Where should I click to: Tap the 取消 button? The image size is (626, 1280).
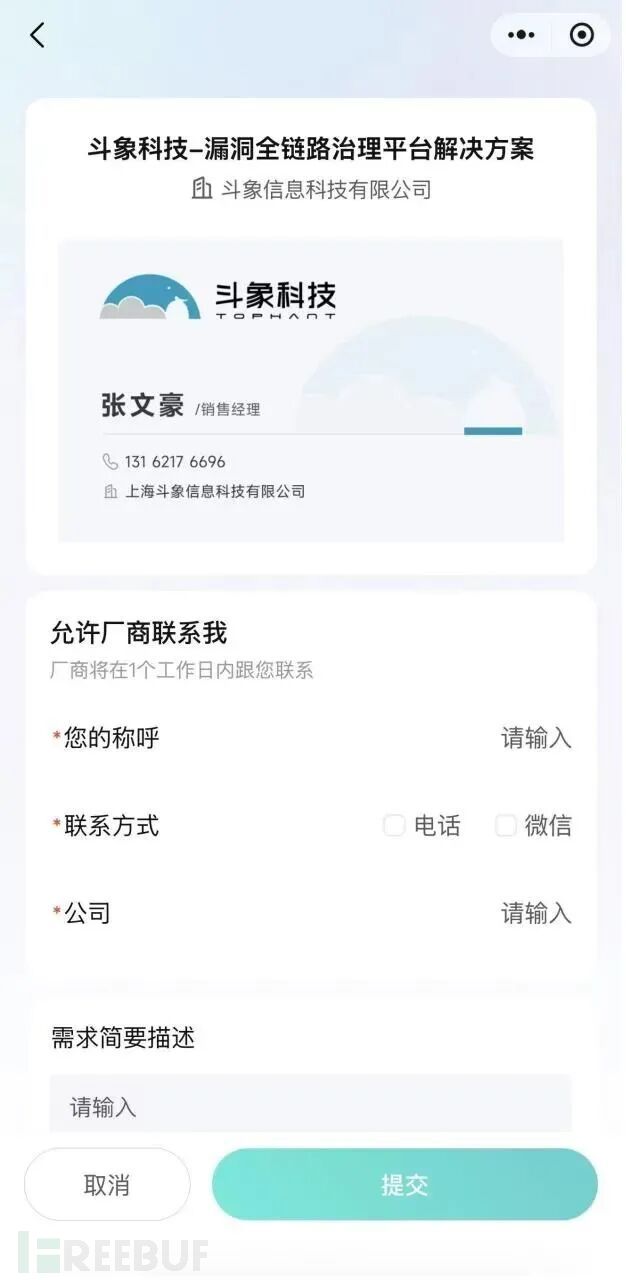107,1185
